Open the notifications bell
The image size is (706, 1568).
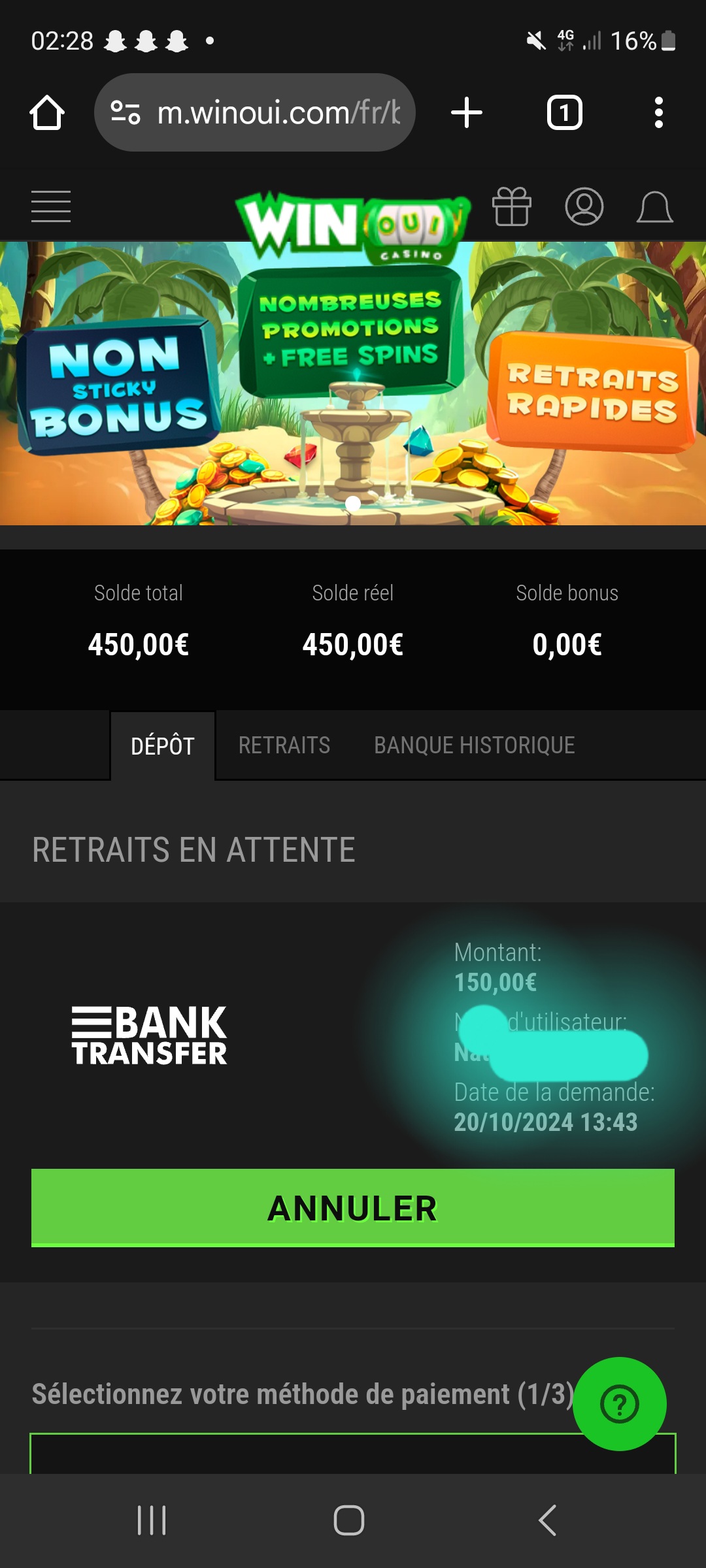(654, 208)
